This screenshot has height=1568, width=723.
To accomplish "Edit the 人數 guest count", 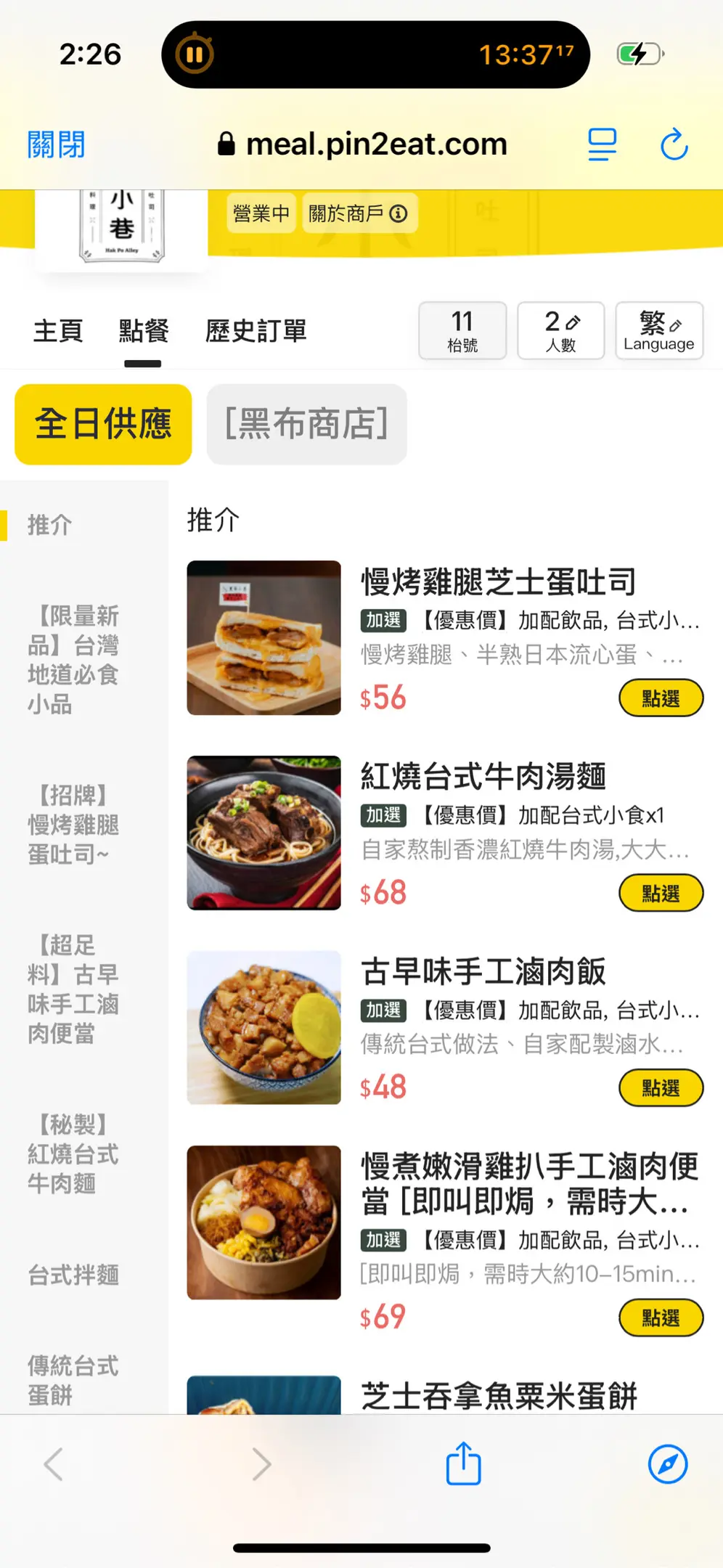I will tap(560, 330).
